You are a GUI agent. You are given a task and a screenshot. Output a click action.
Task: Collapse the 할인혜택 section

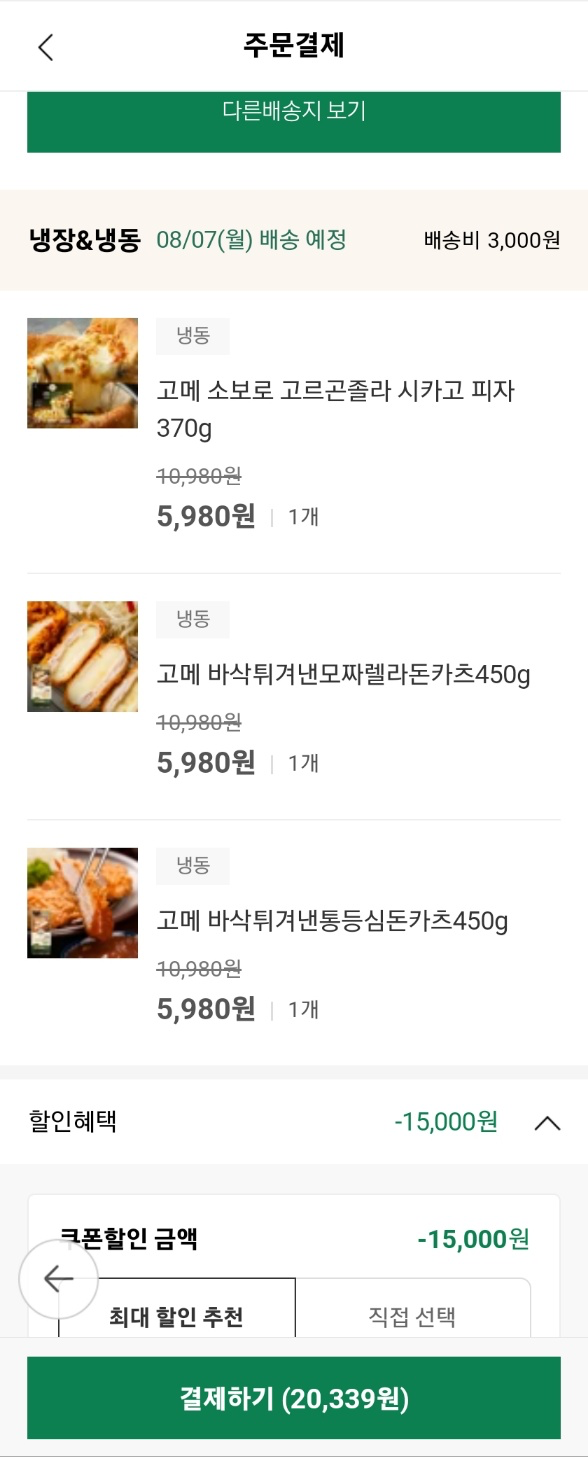pos(547,1122)
